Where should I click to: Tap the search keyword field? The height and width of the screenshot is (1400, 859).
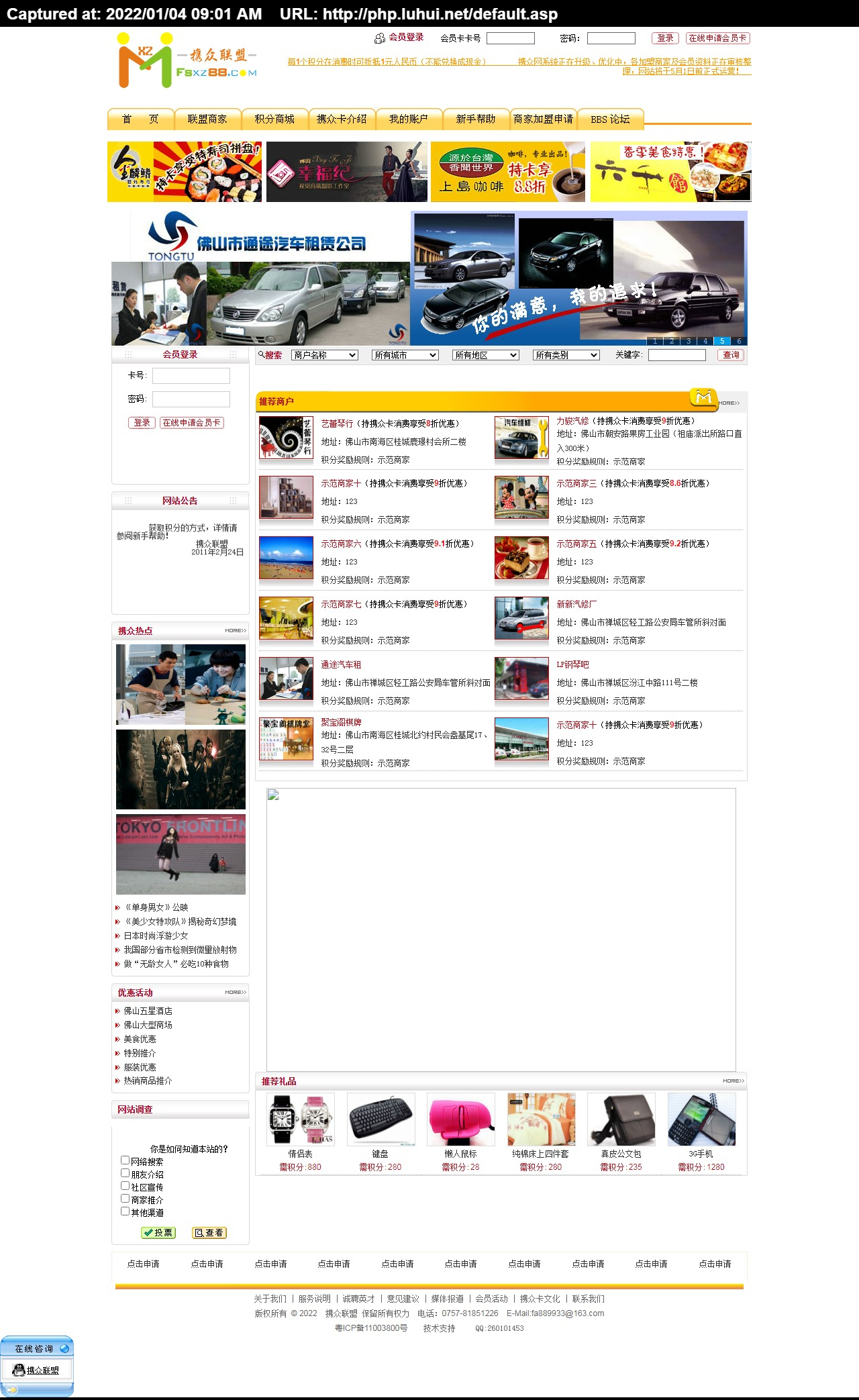pyautogui.click(x=677, y=355)
